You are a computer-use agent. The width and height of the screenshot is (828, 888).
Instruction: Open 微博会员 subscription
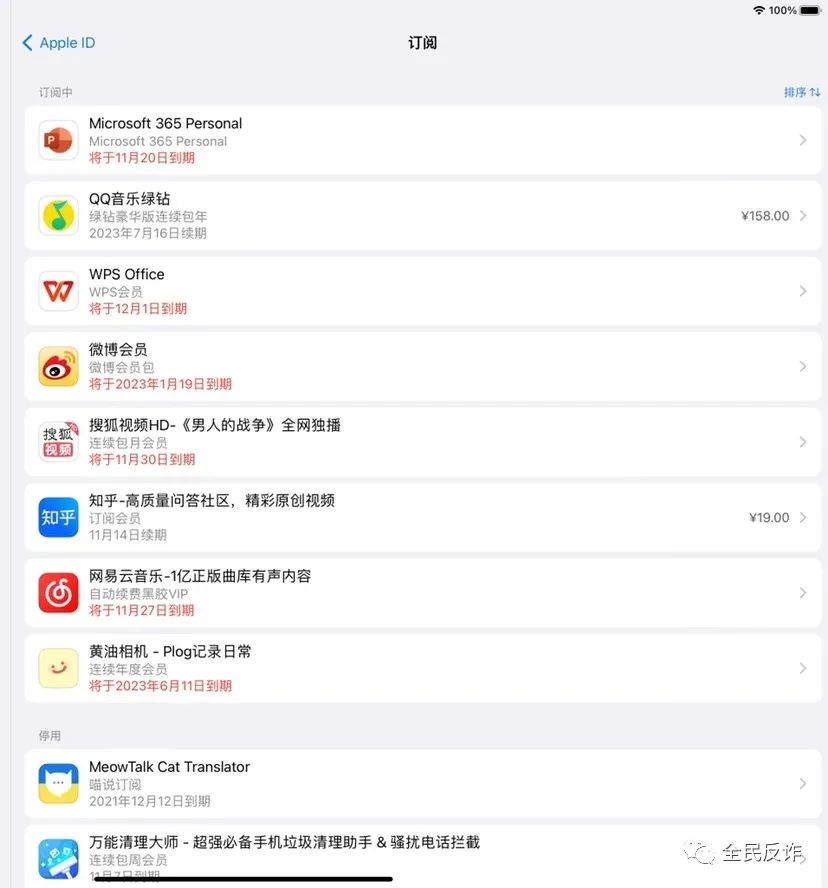click(422, 367)
